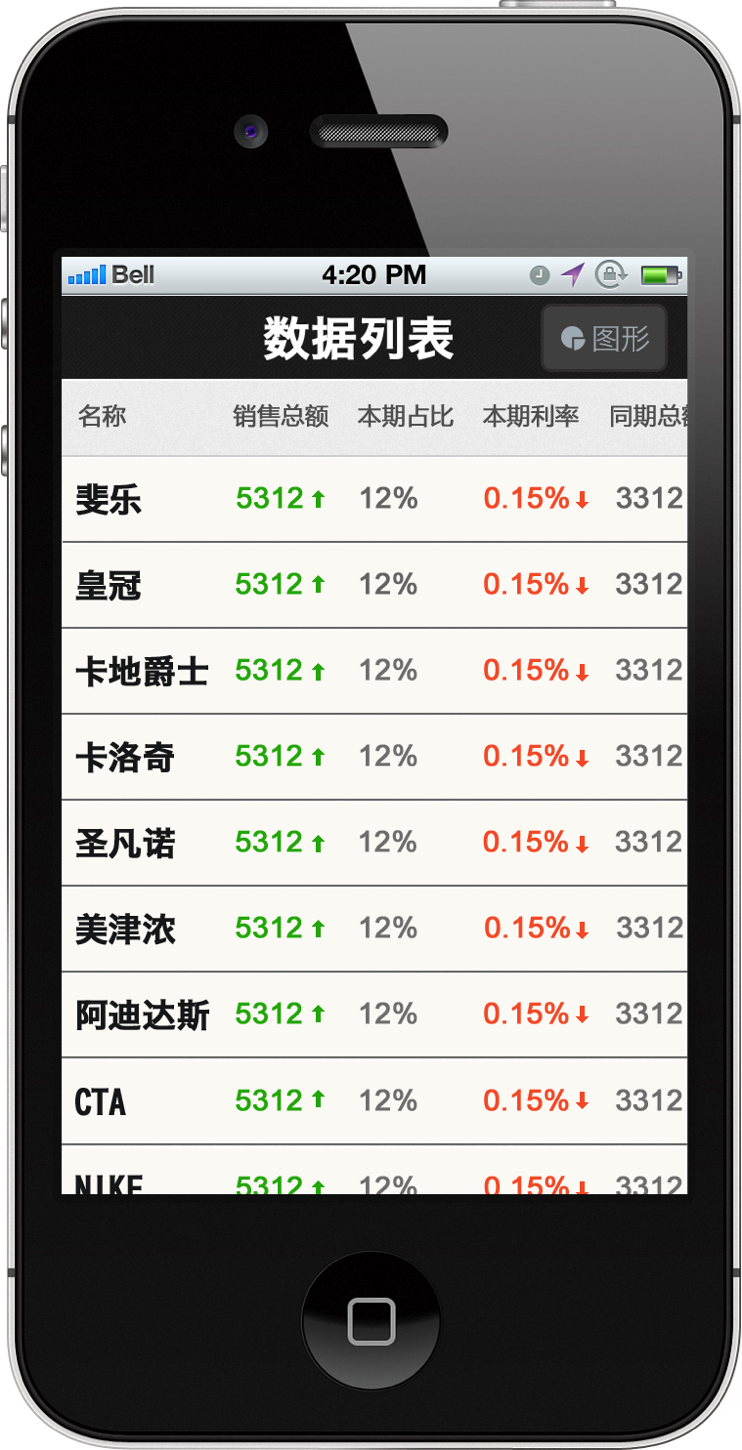
Task: Open the 美津浓 row
Action: tap(374, 929)
